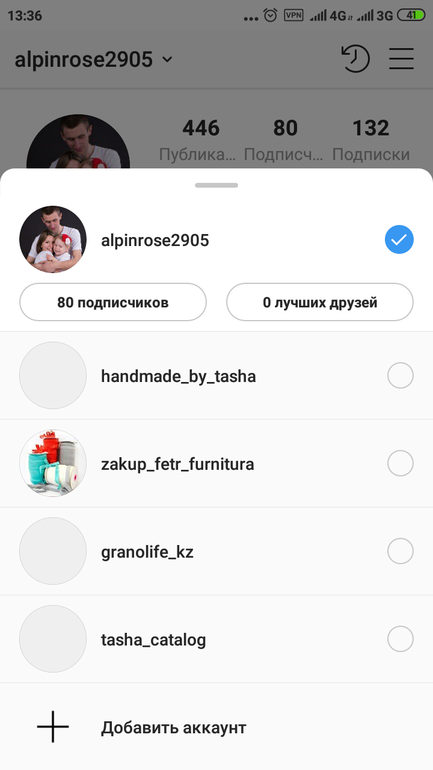This screenshot has height=770, width=433.
Task: Switch to the handmade_by_tasha account
Action: pos(216,376)
